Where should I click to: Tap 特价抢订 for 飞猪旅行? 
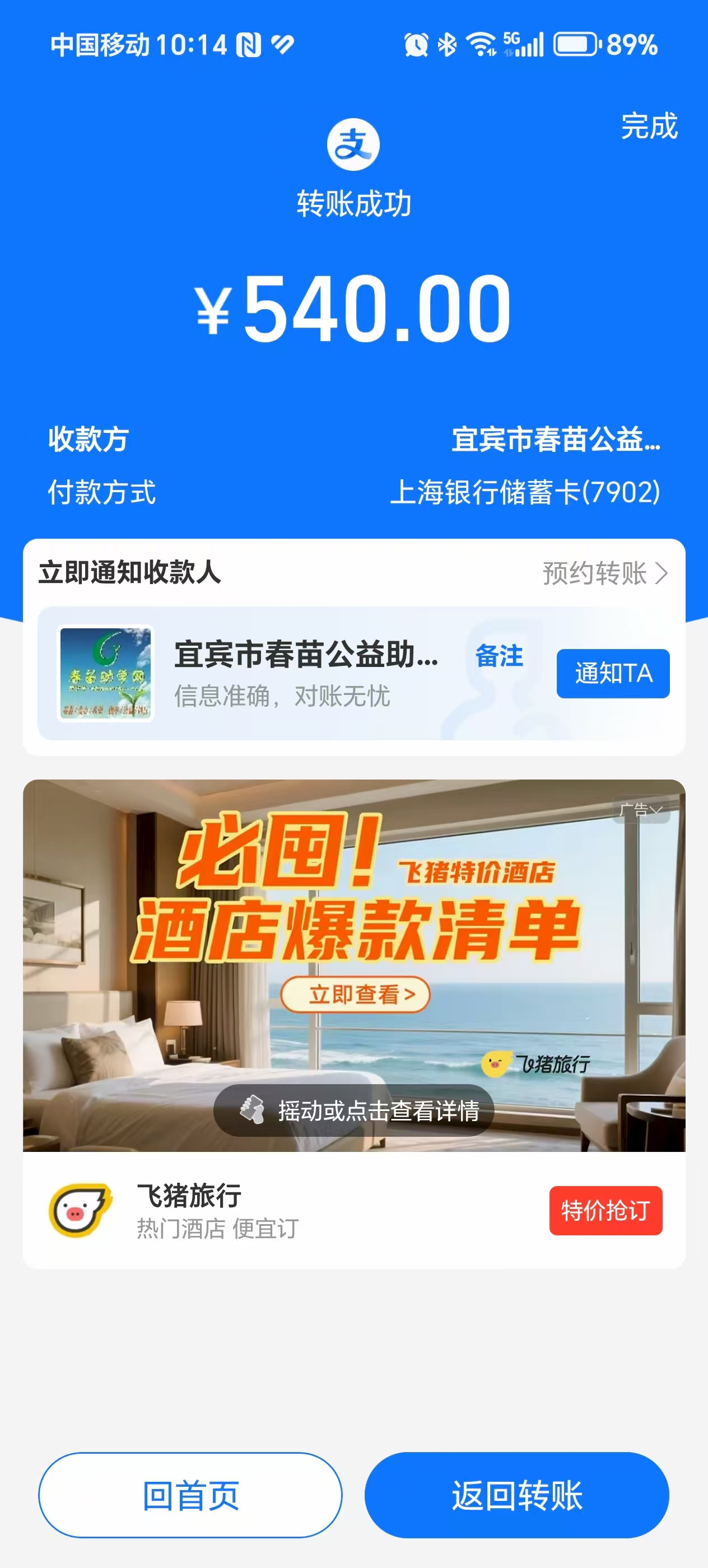(x=605, y=1210)
